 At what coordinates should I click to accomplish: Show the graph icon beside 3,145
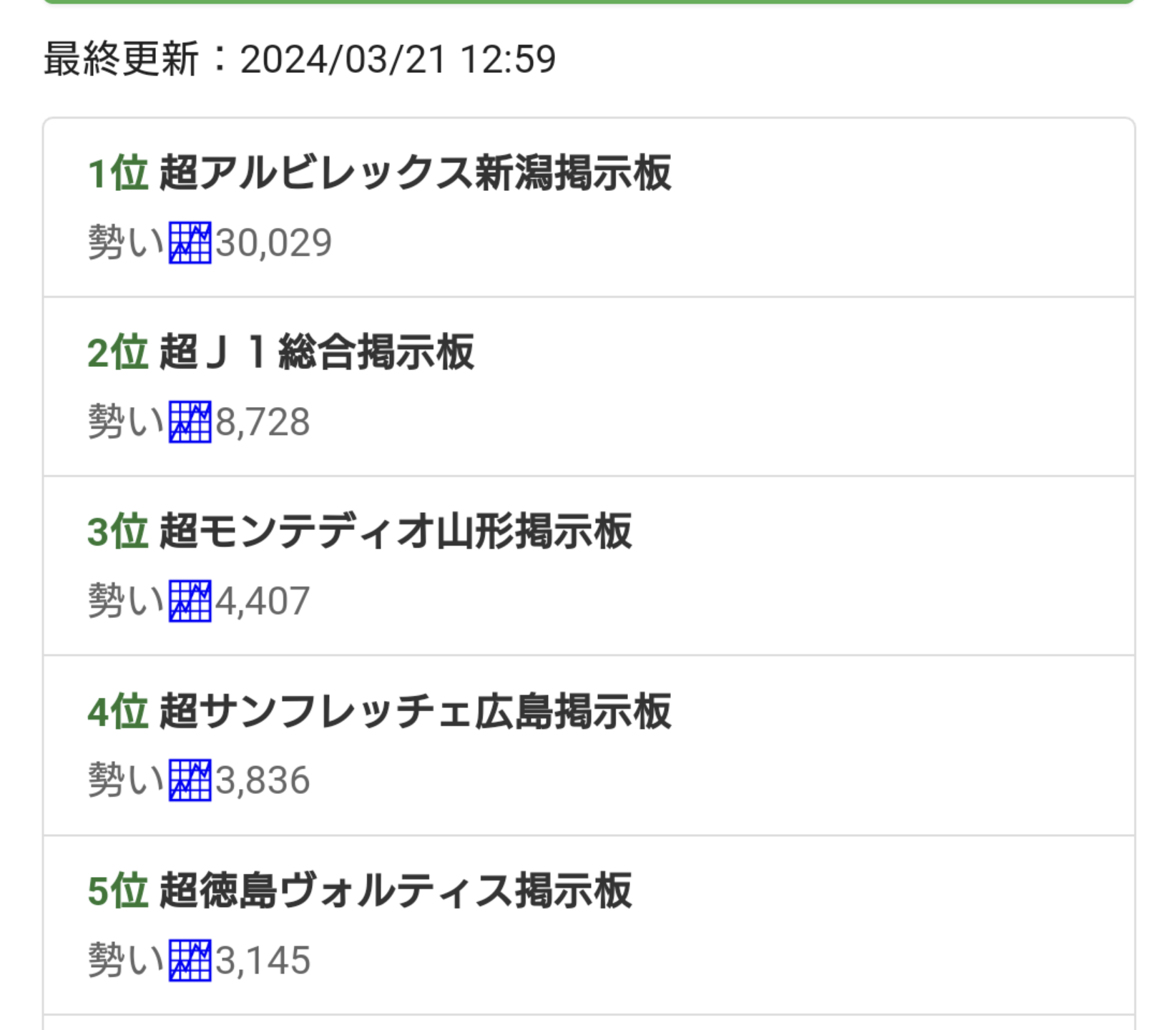point(190,961)
